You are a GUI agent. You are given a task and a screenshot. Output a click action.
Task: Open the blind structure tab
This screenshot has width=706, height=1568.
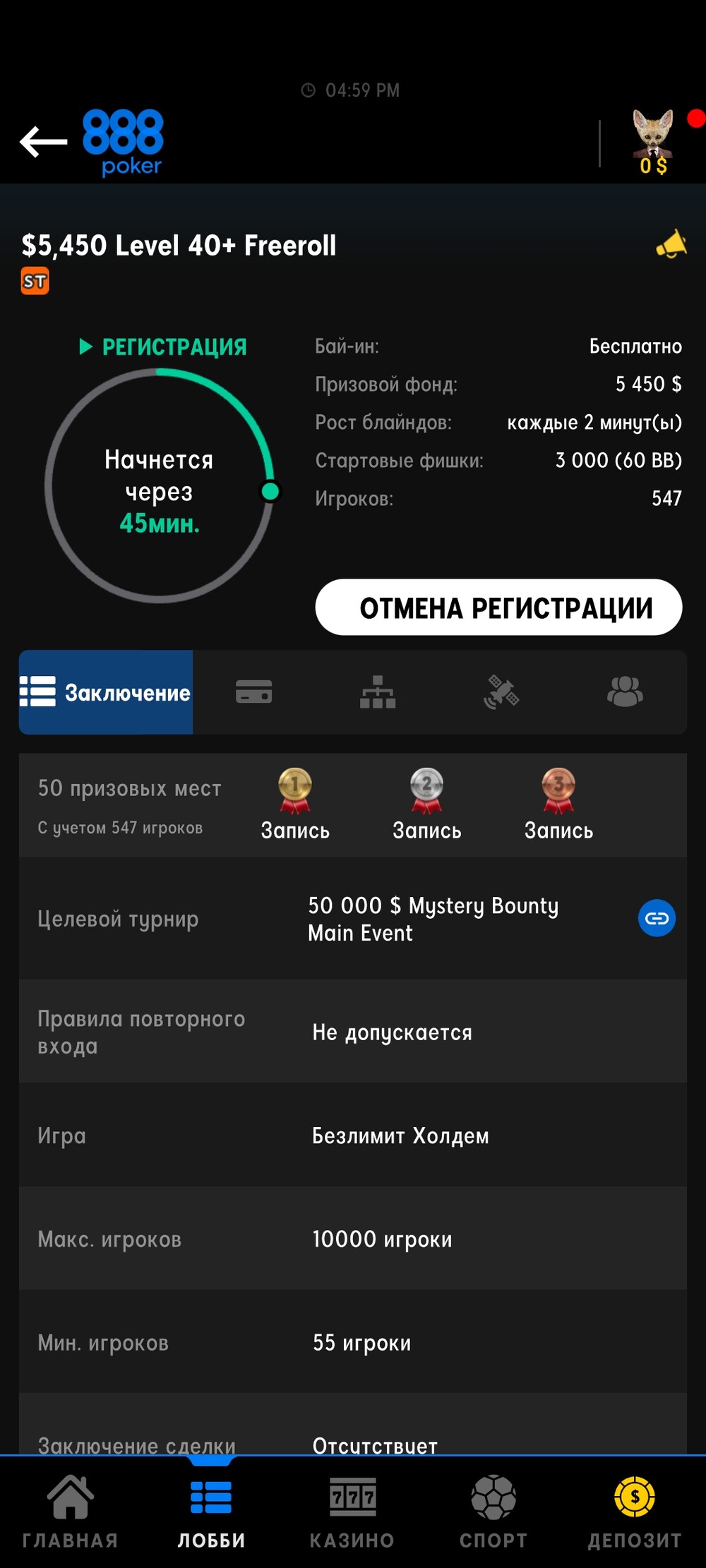tap(378, 692)
